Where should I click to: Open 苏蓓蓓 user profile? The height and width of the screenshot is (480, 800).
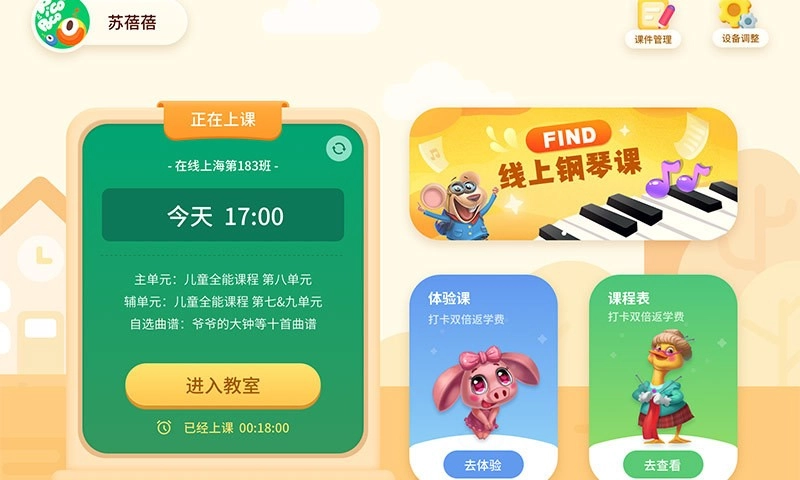(x=110, y=22)
